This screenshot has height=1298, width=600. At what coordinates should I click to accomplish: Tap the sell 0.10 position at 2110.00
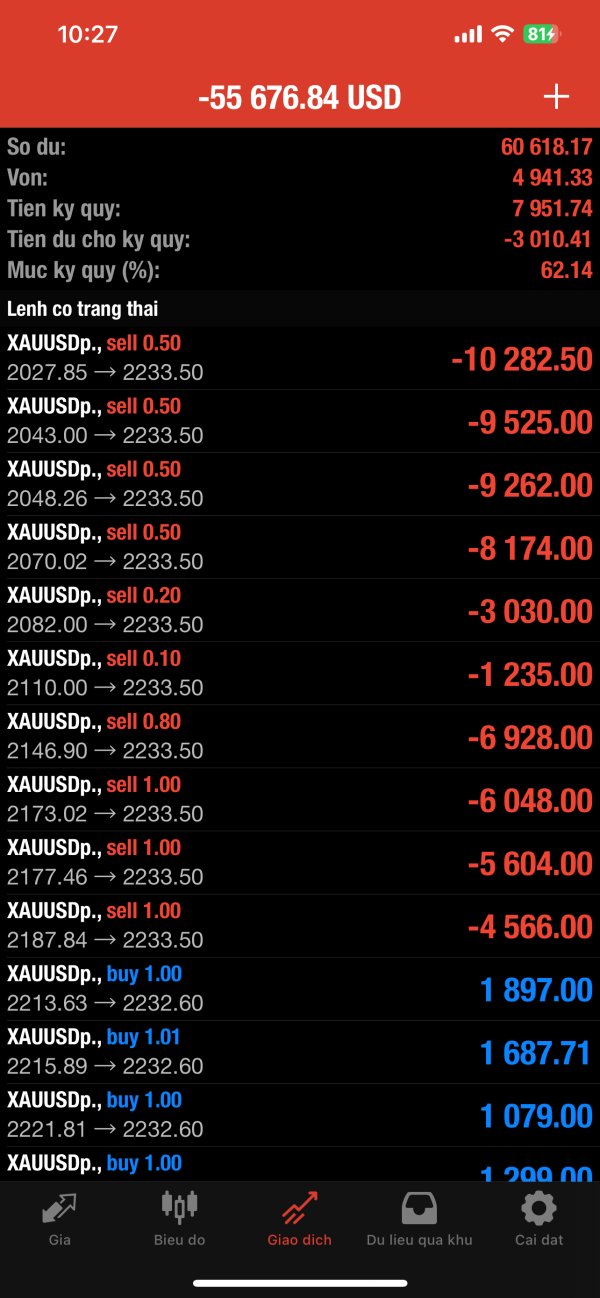pyautogui.click(x=300, y=673)
